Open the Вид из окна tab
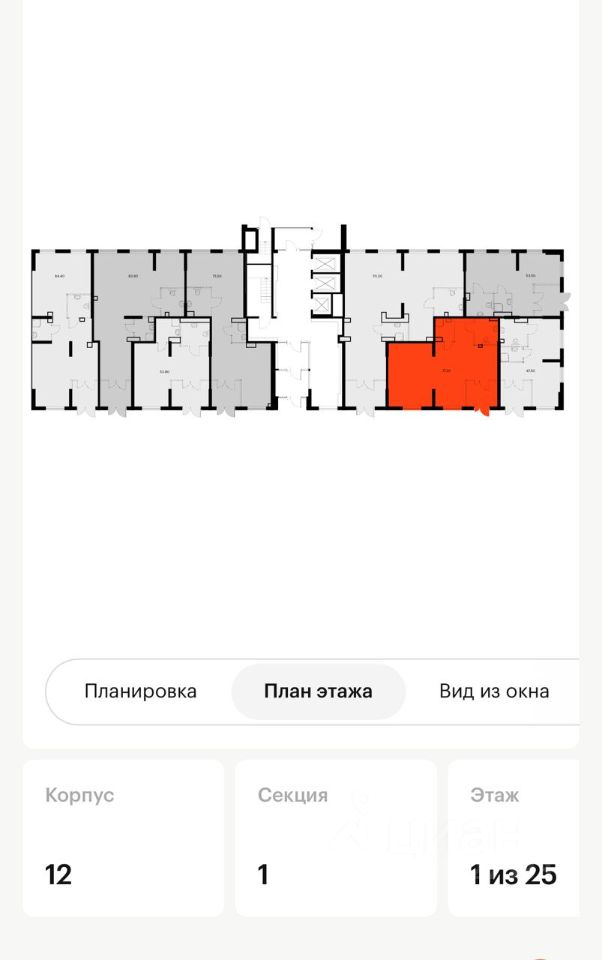Screen dimensions: 602x960 pos(494,691)
